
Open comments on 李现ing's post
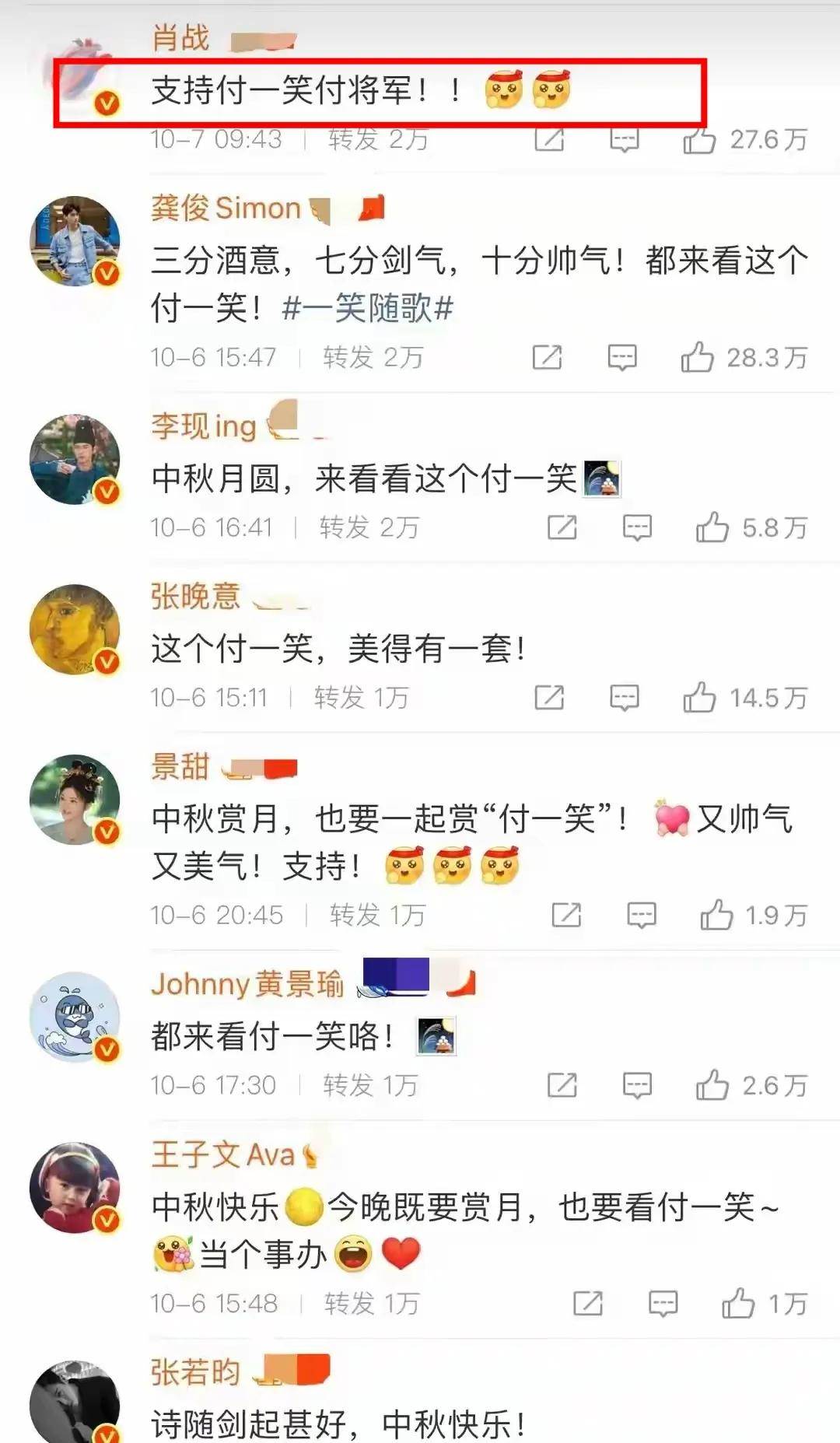point(637,527)
